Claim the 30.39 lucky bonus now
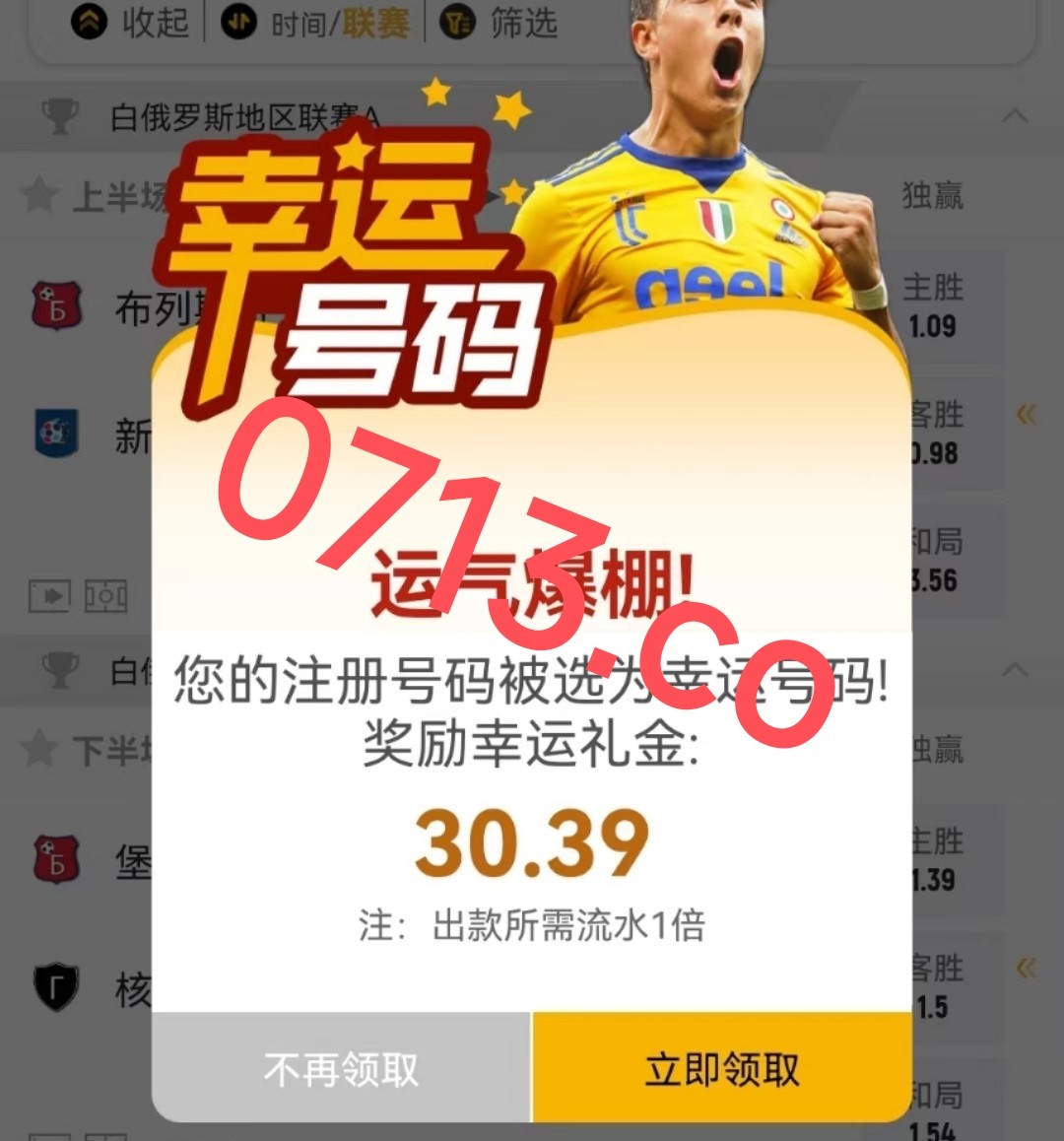This screenshot has height=1141, width=1064. click(x=721, y=1068)
